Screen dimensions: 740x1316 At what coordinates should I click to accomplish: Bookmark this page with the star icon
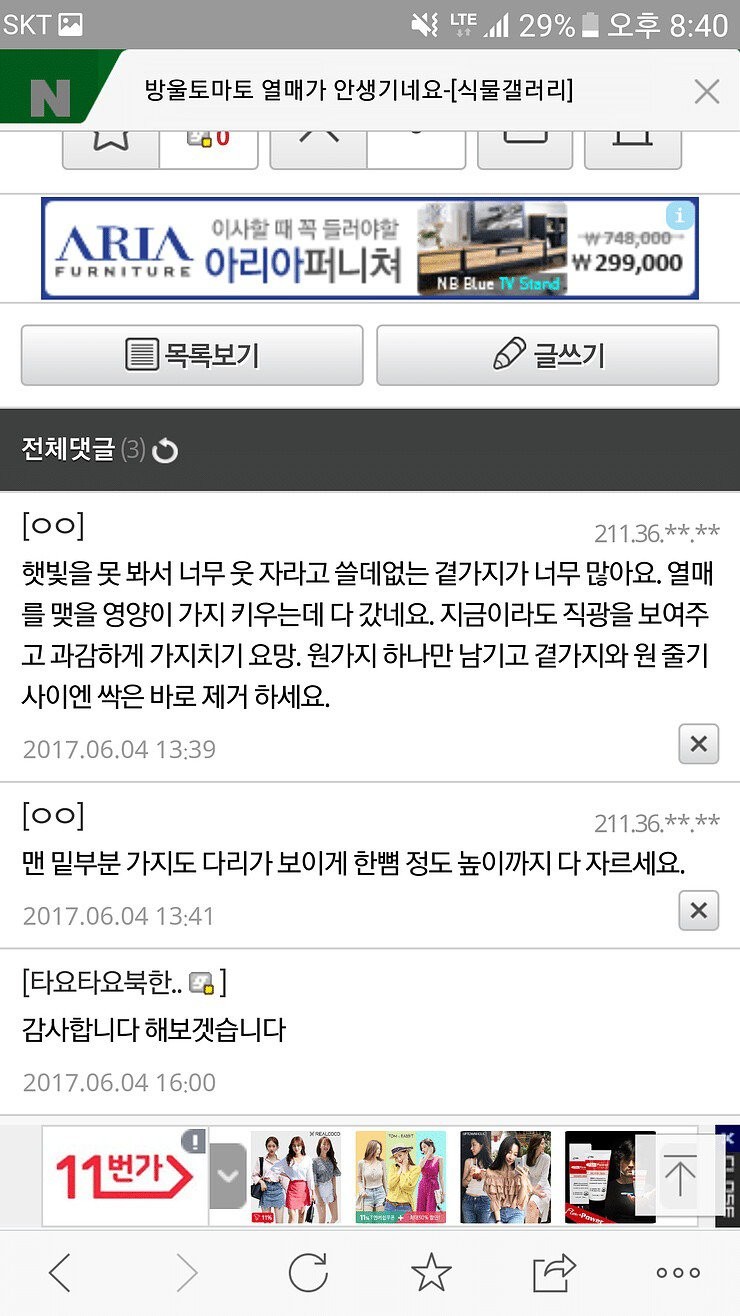point(431,1273)
